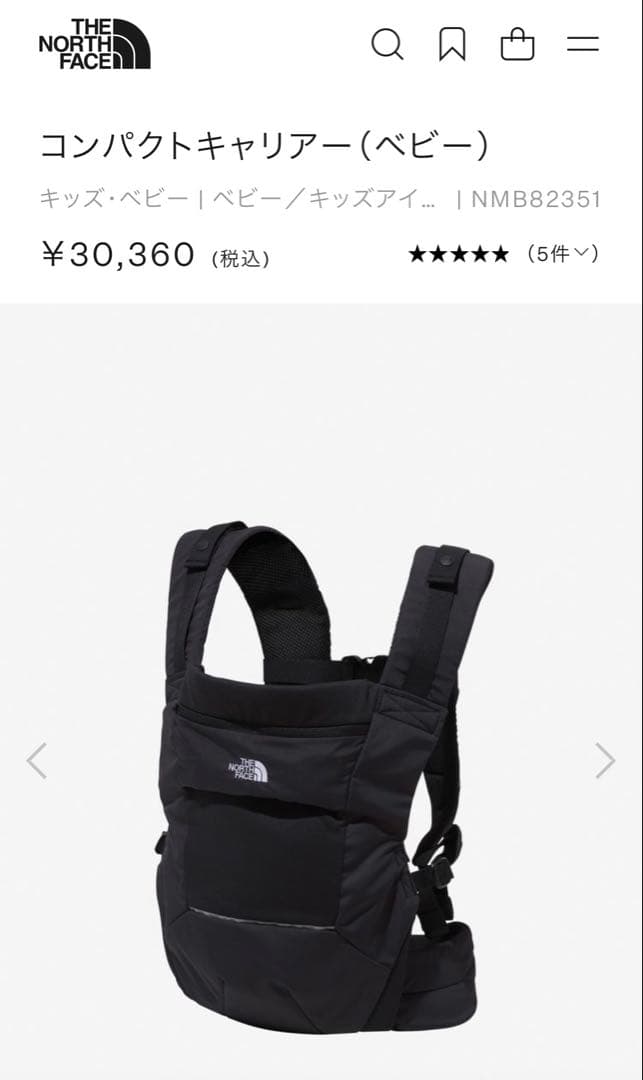The width and height of the screenshot is (643, 1080).
Task: Expand the 5件 reviews dropdown
Action: [563, 254]
